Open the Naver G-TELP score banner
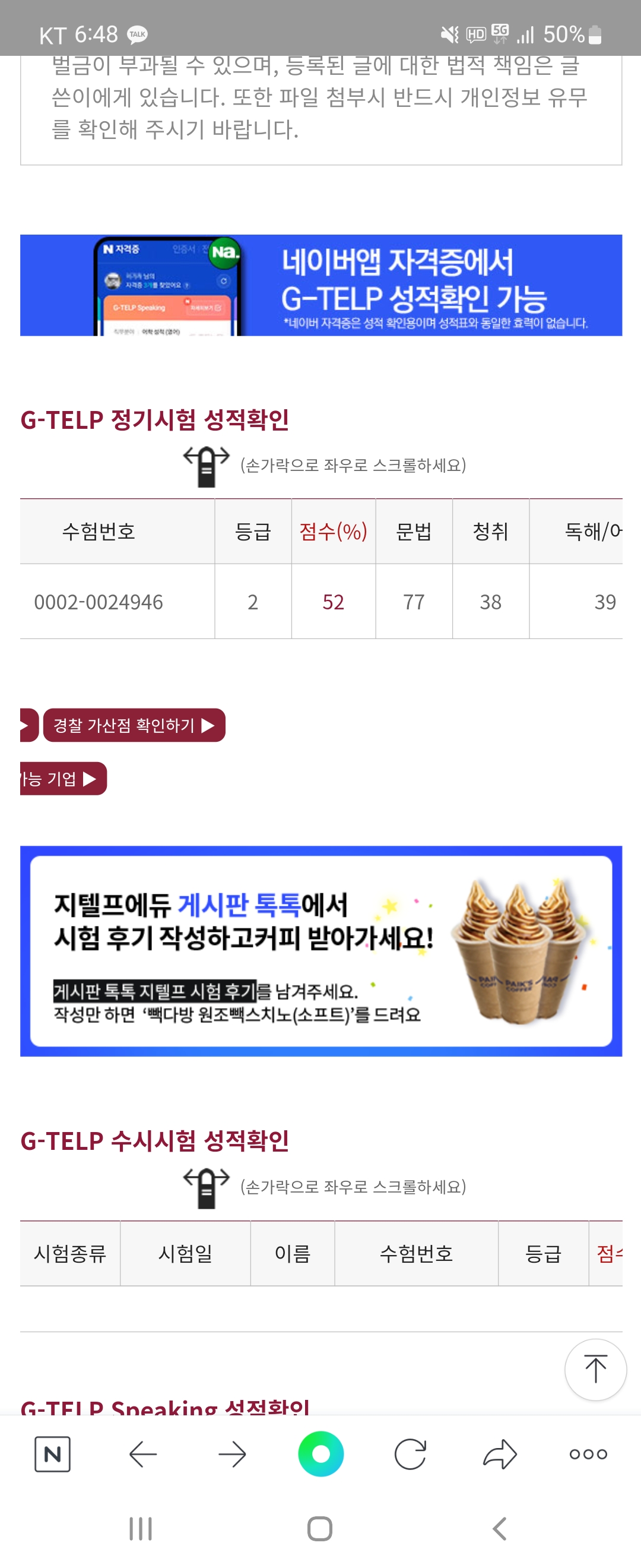 pos(320,285)
